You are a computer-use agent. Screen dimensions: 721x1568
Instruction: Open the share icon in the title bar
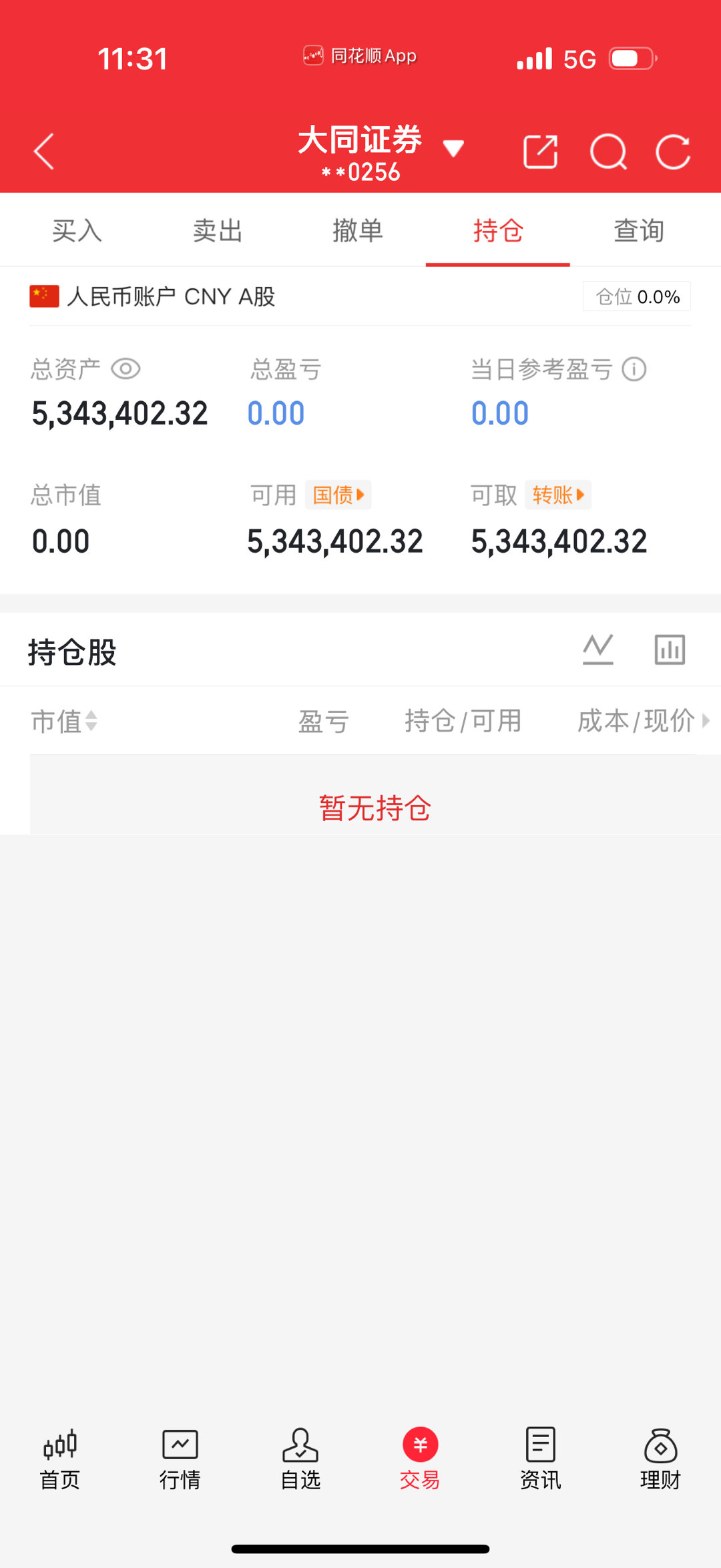coord(541,152)
